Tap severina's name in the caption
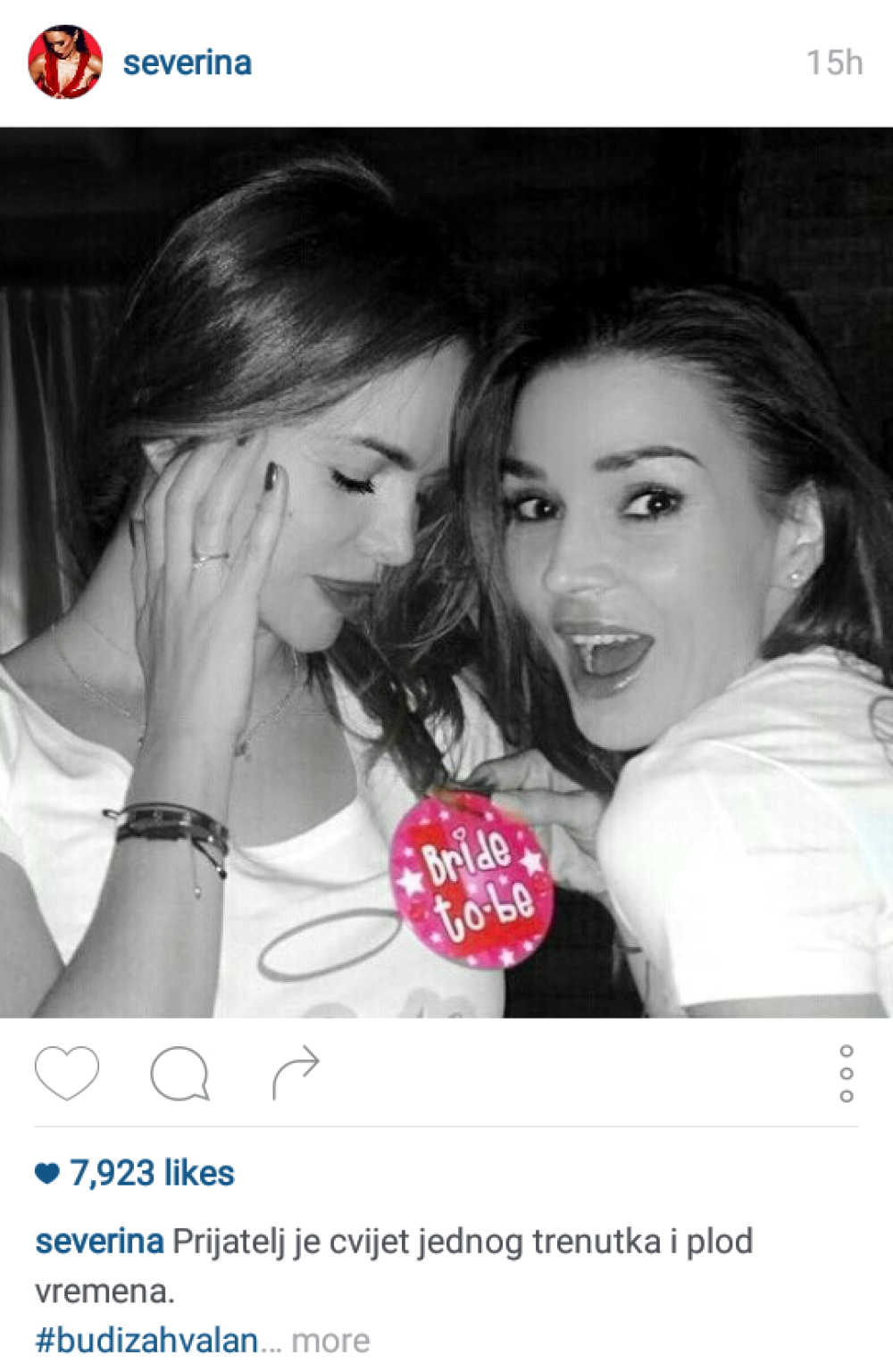This screenshot has width=893, height=1372. pos(99,1242)
